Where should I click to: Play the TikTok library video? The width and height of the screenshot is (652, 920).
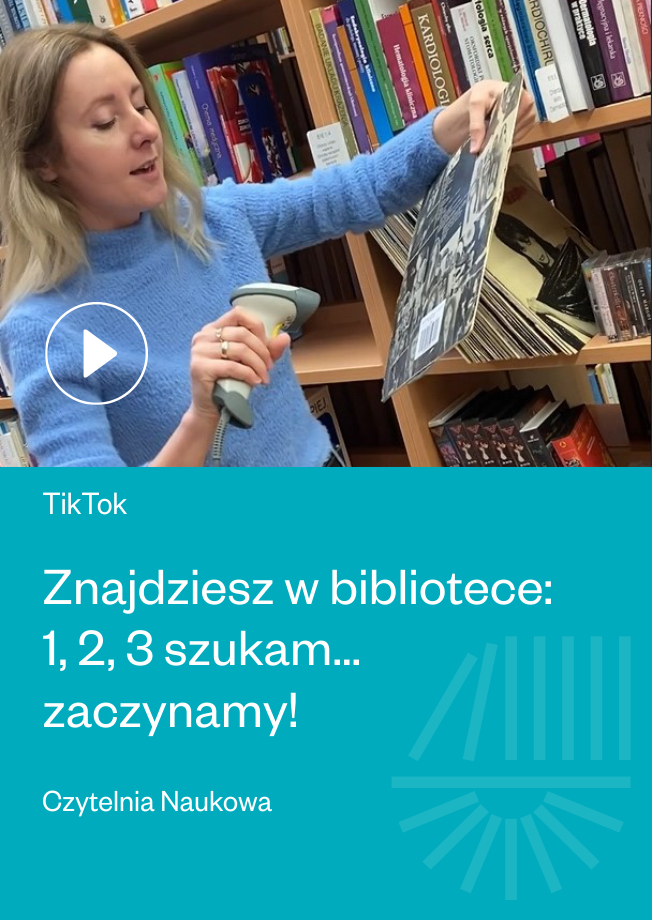tap(97, 353)
